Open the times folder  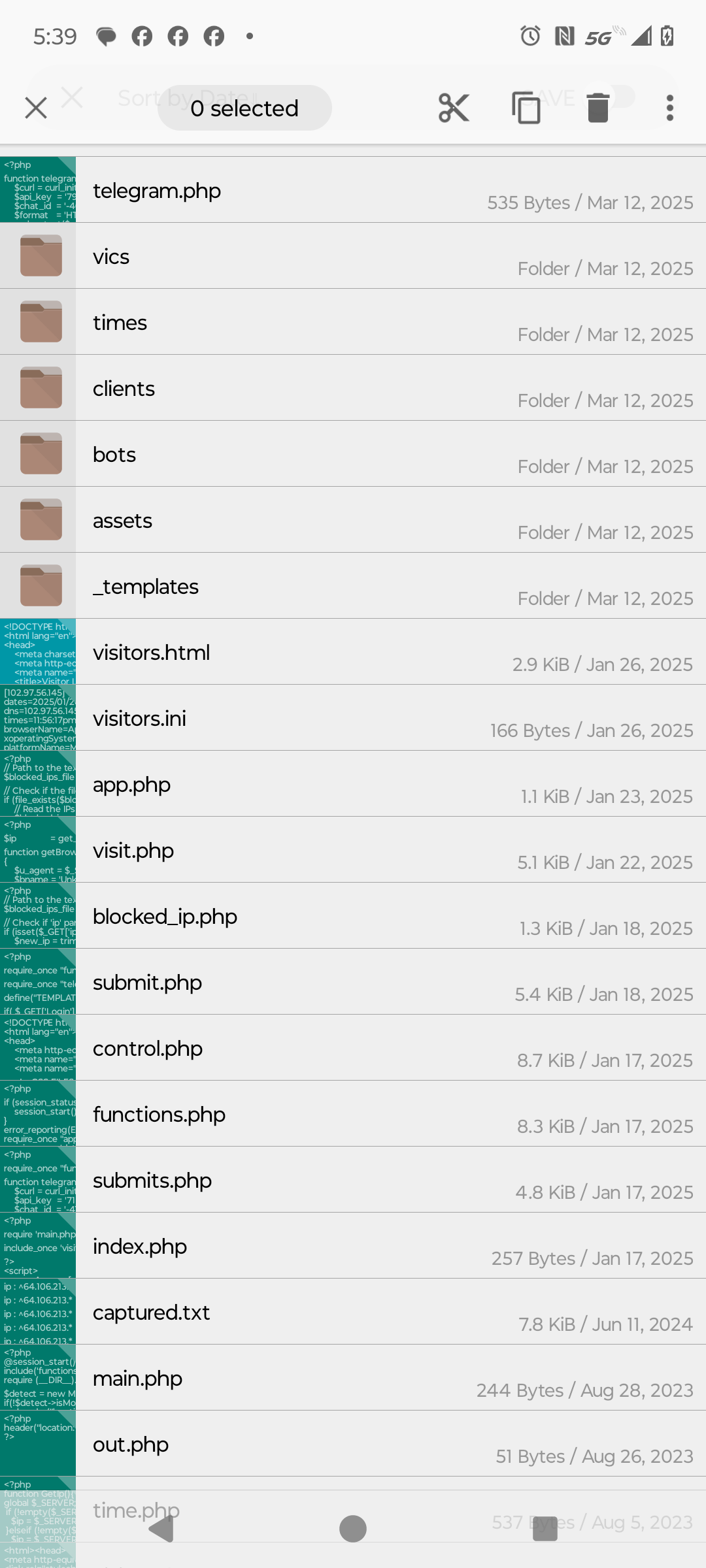tap(353, 322)
